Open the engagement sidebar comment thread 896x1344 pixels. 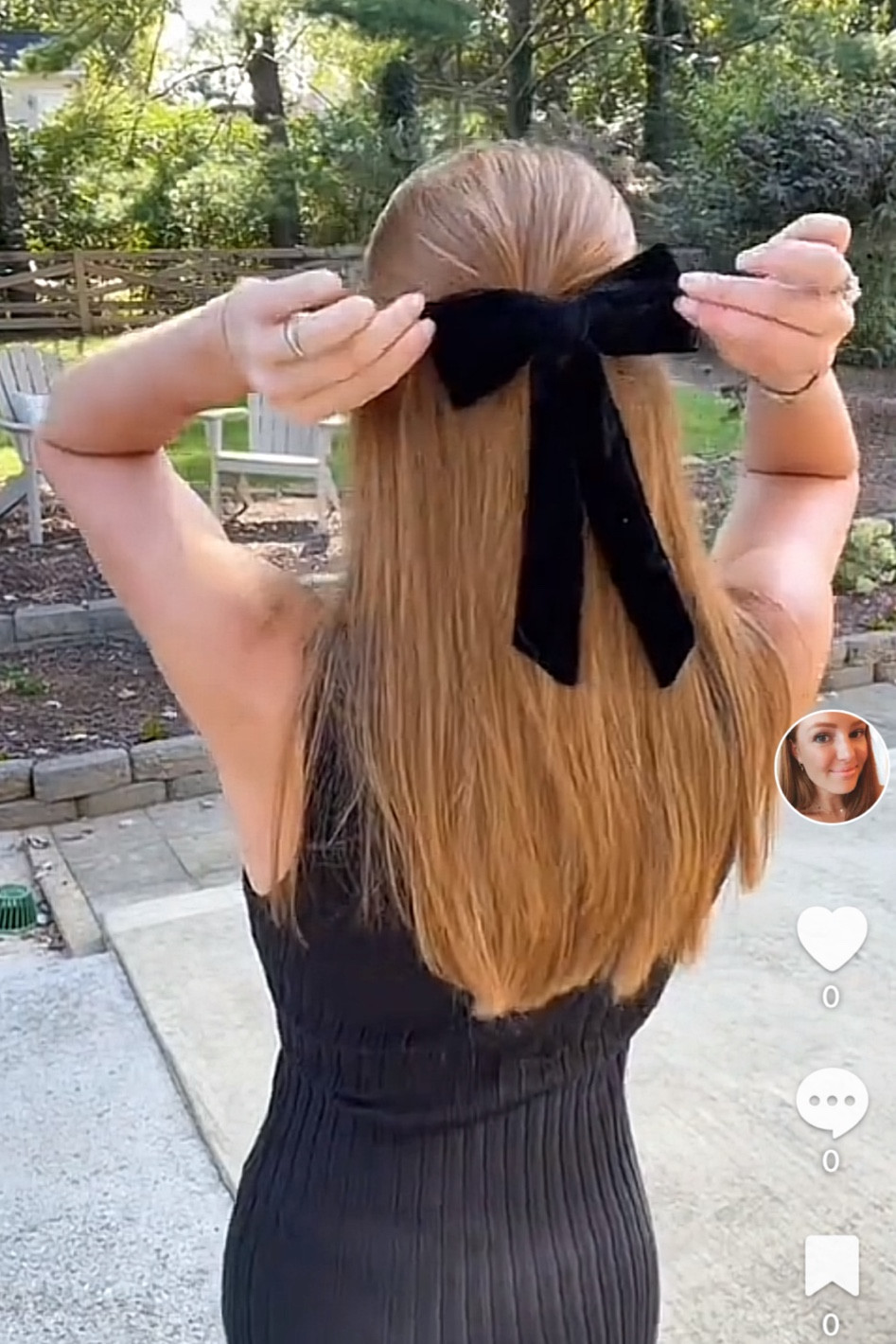tap(831, 1101)
